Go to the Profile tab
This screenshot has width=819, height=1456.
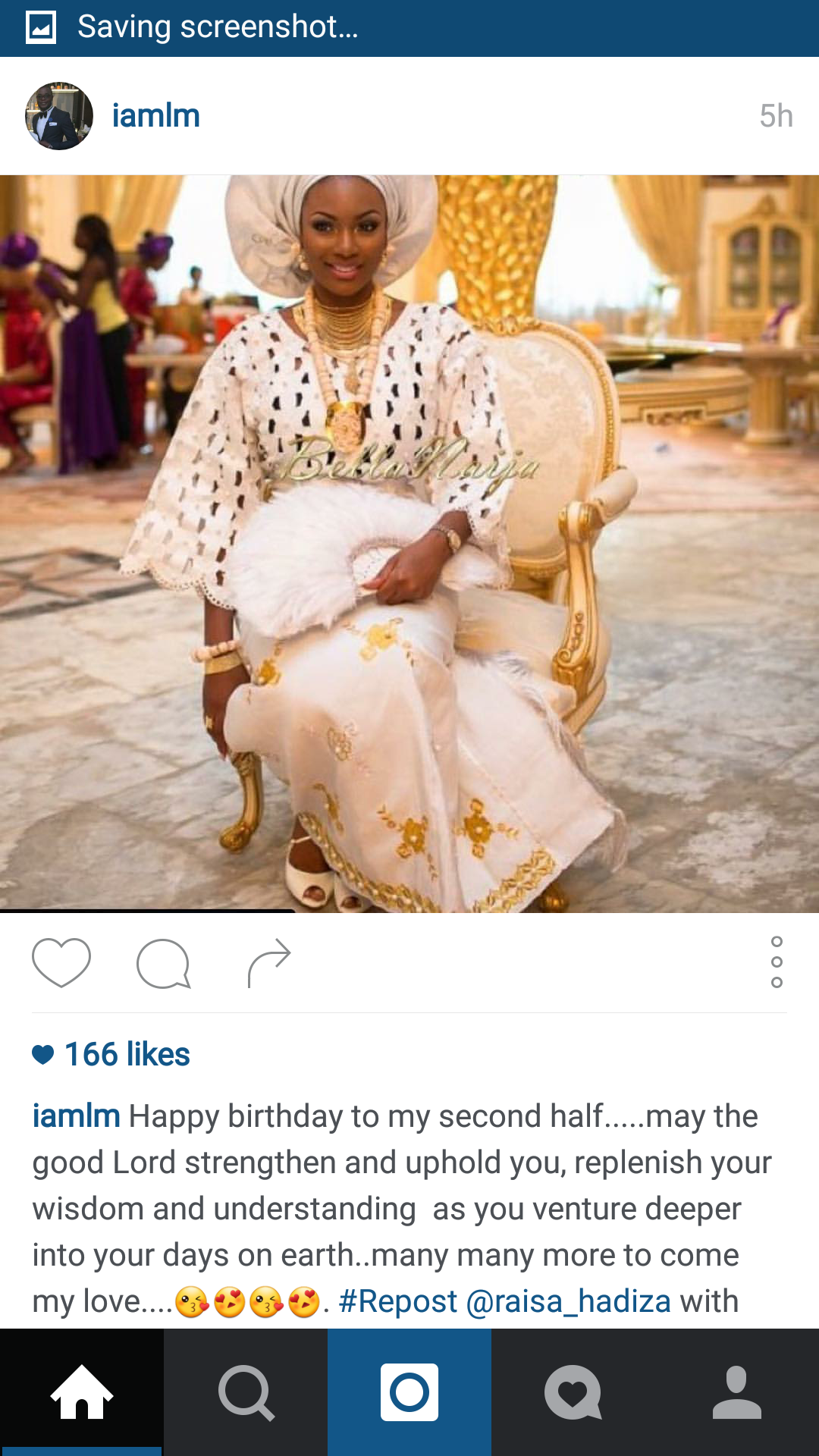pyautogui.click(x=737, y=1392)
